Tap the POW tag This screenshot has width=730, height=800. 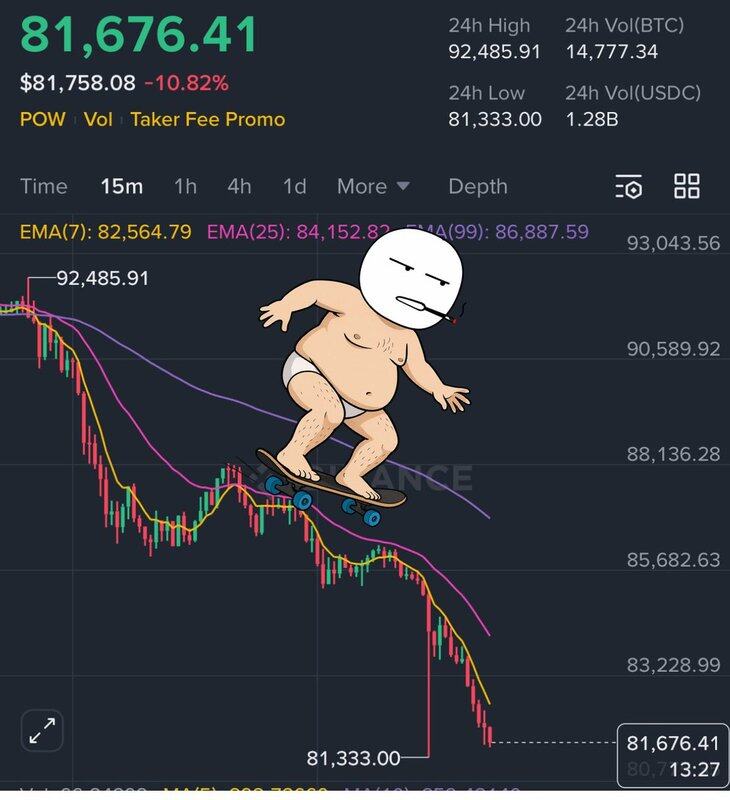point(42,120)
